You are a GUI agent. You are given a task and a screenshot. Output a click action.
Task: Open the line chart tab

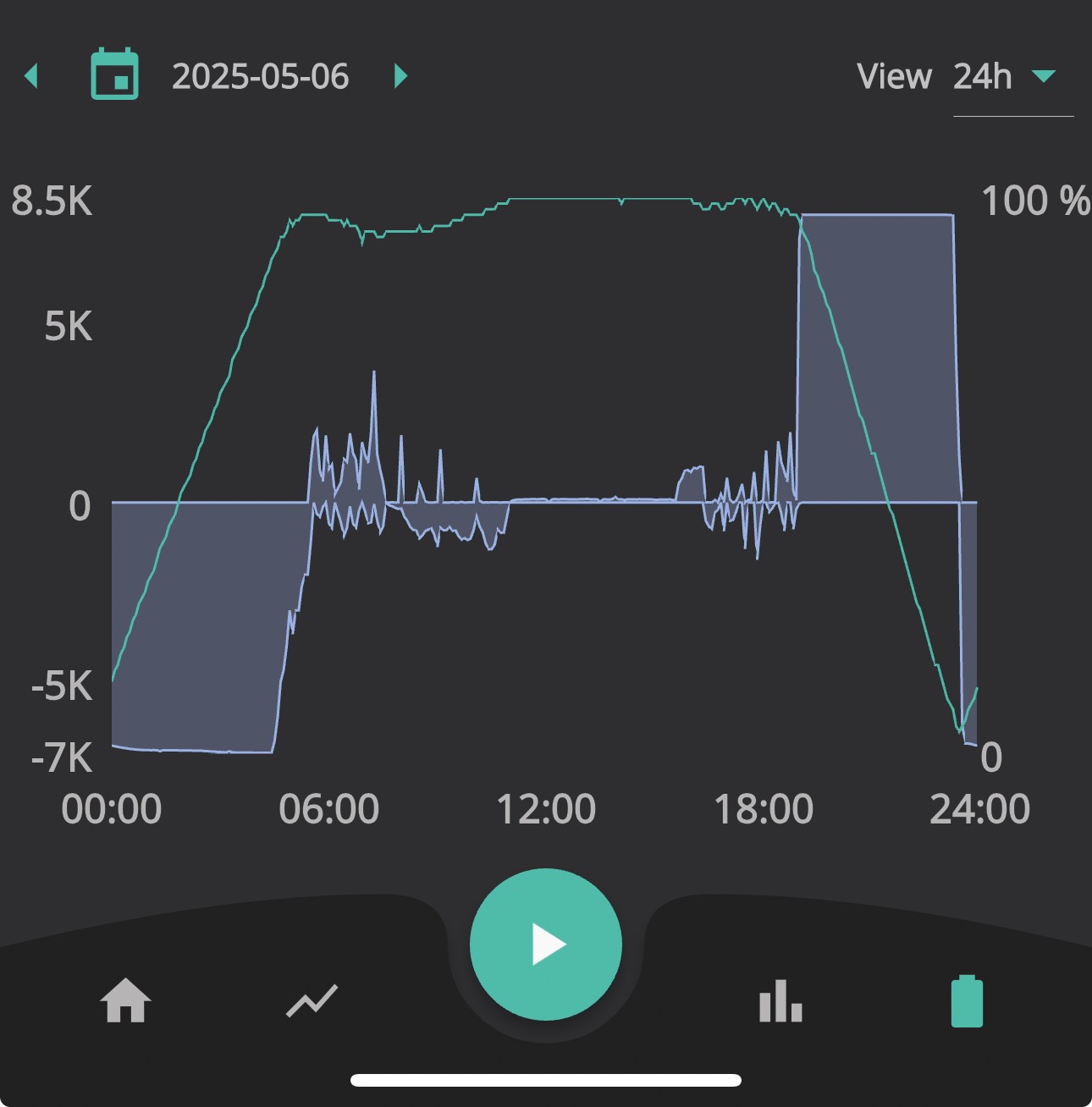tap(312, 1001)
